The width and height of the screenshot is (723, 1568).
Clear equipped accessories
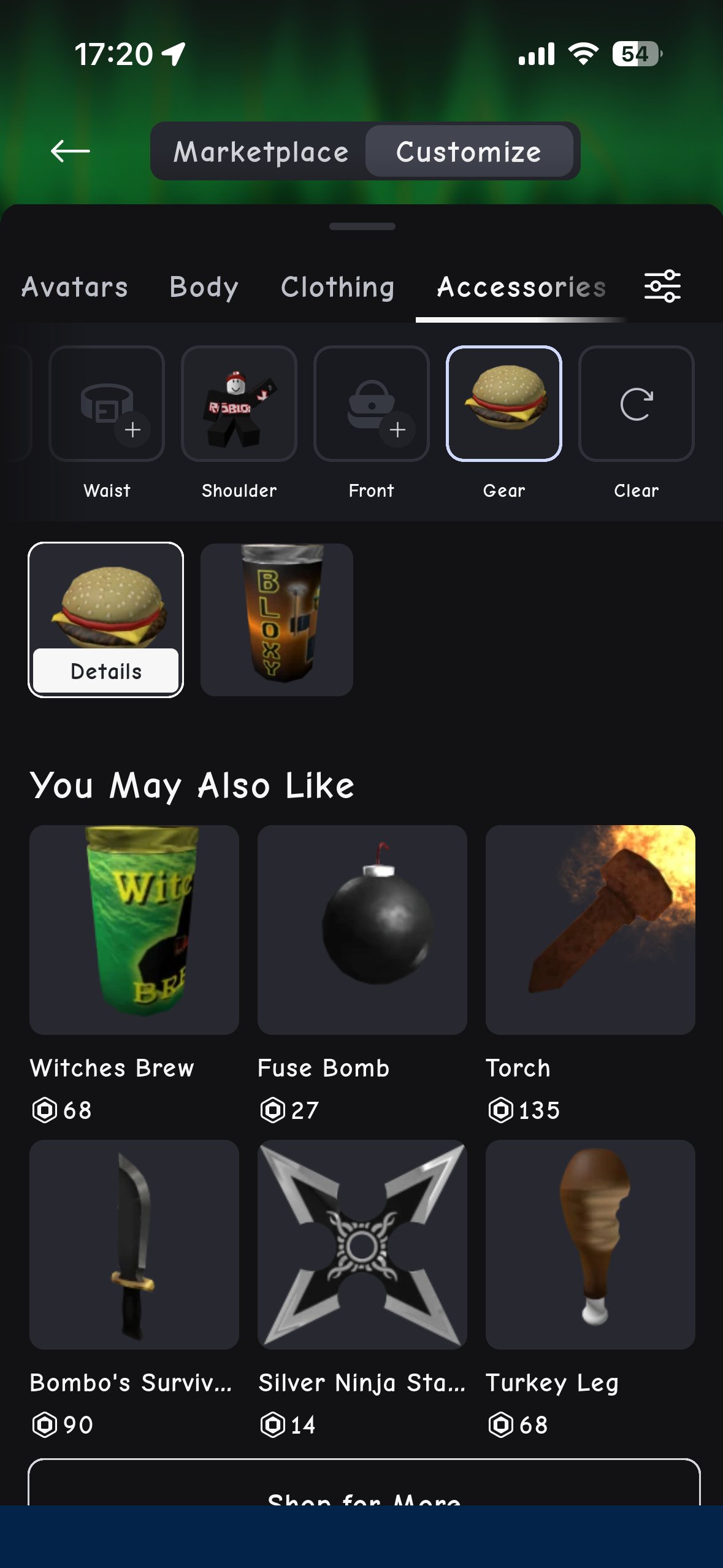pyautogui.click(x=637, y=404)
